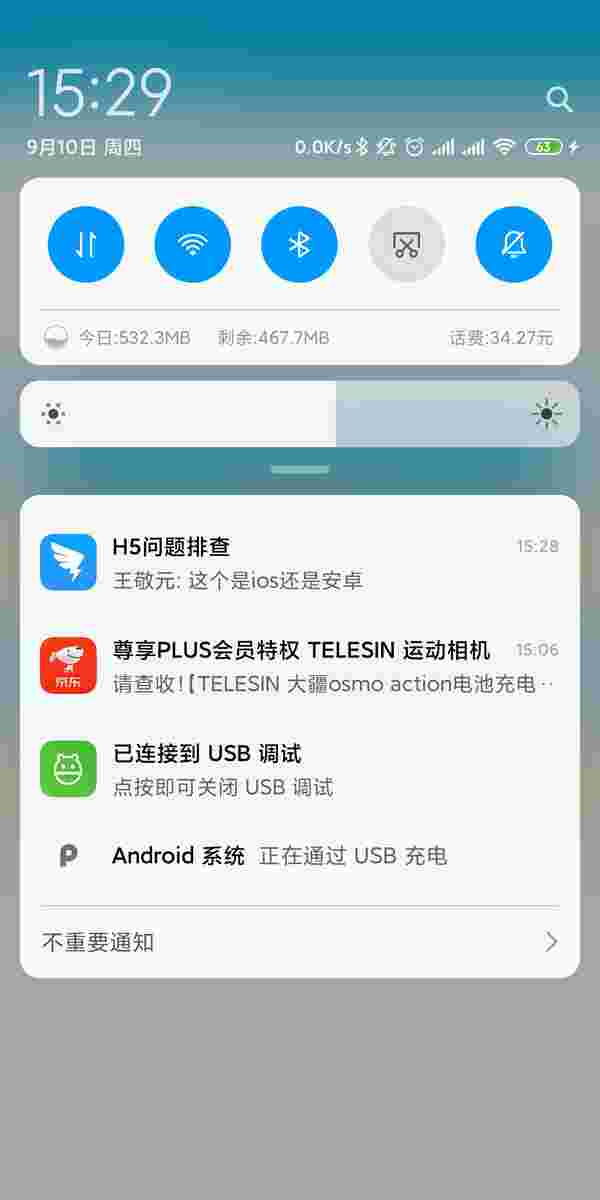The image size is (600, 1200).
Task: Open the data usage summary row
Action: pyautogui.click(x=300, y=338)
